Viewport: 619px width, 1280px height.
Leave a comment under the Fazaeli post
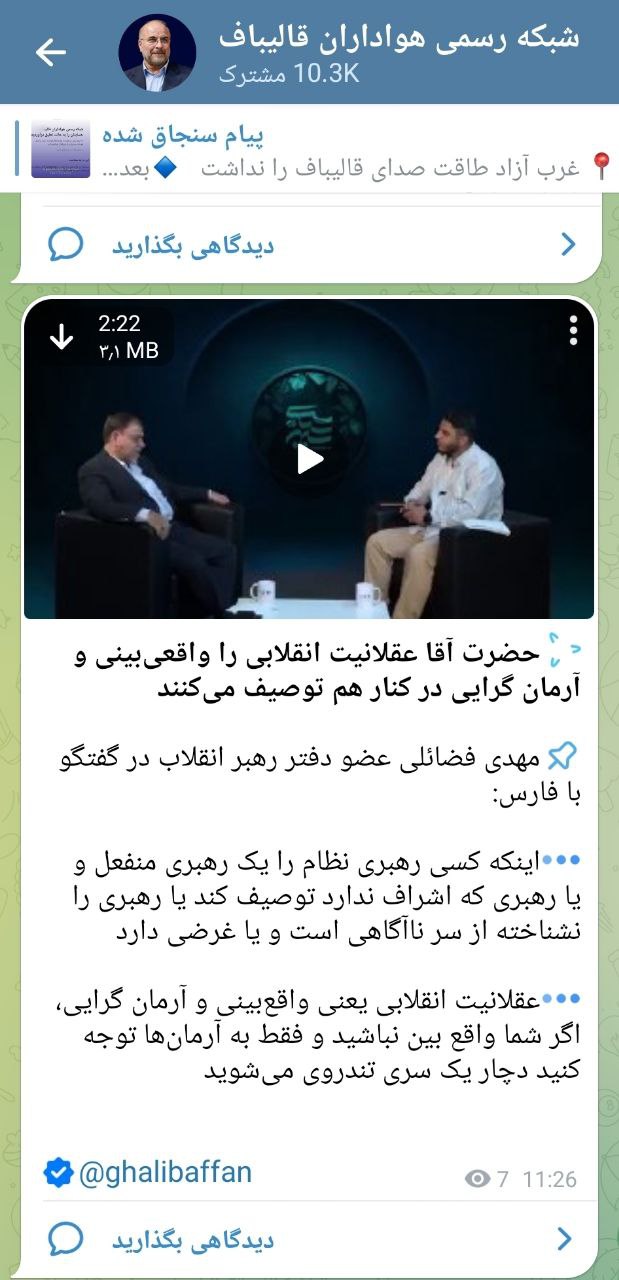click(310, 1240)
